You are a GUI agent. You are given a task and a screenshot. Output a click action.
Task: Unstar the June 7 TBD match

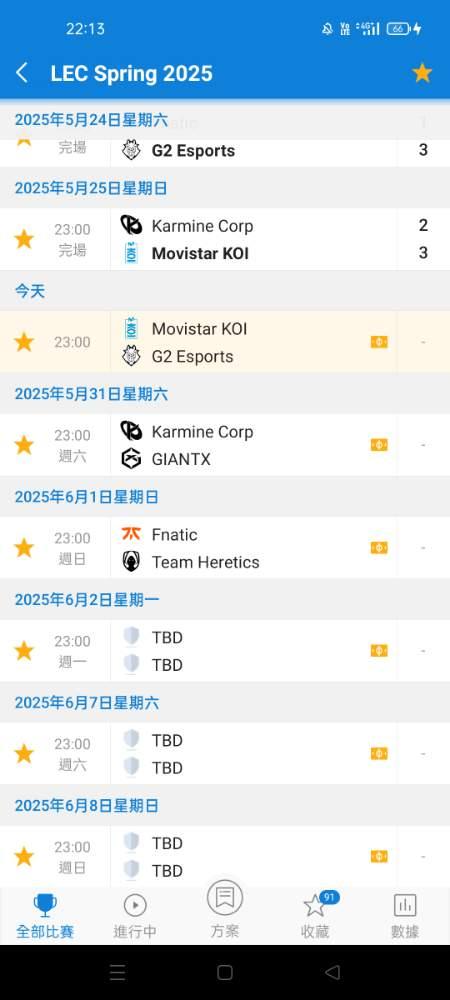coord(24,754)
